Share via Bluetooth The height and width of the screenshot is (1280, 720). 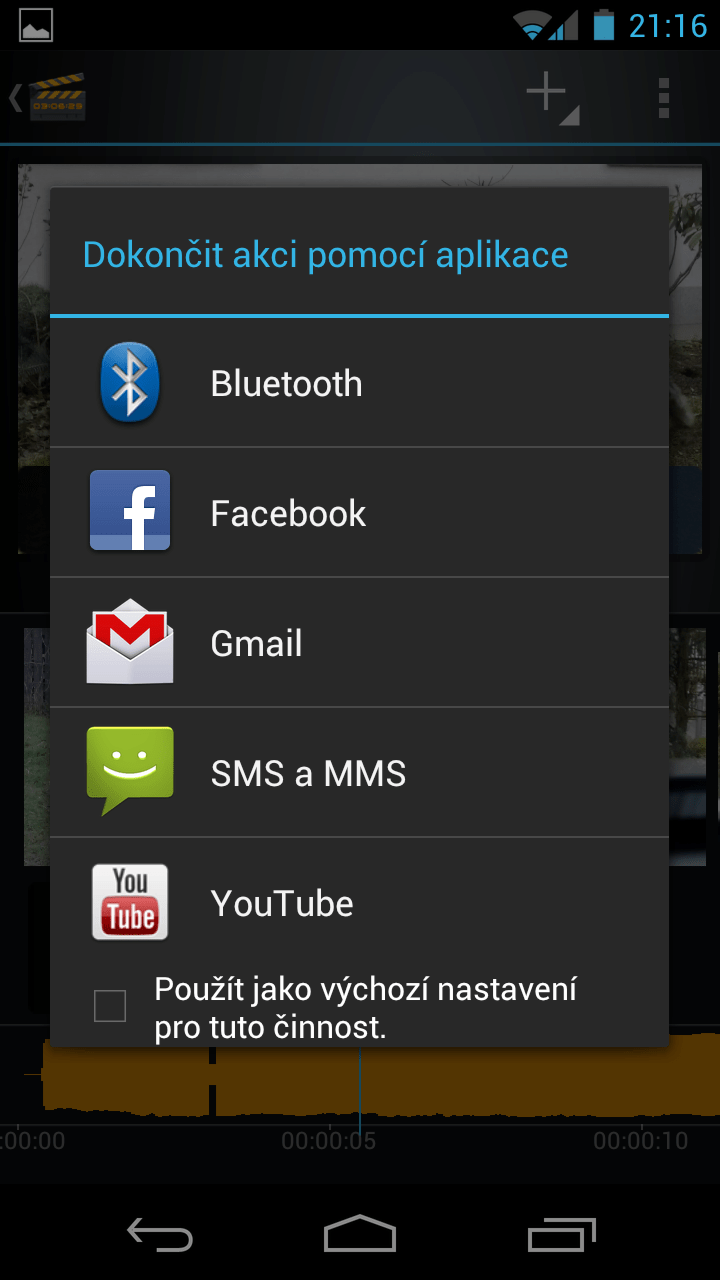[x=359, y=383]
